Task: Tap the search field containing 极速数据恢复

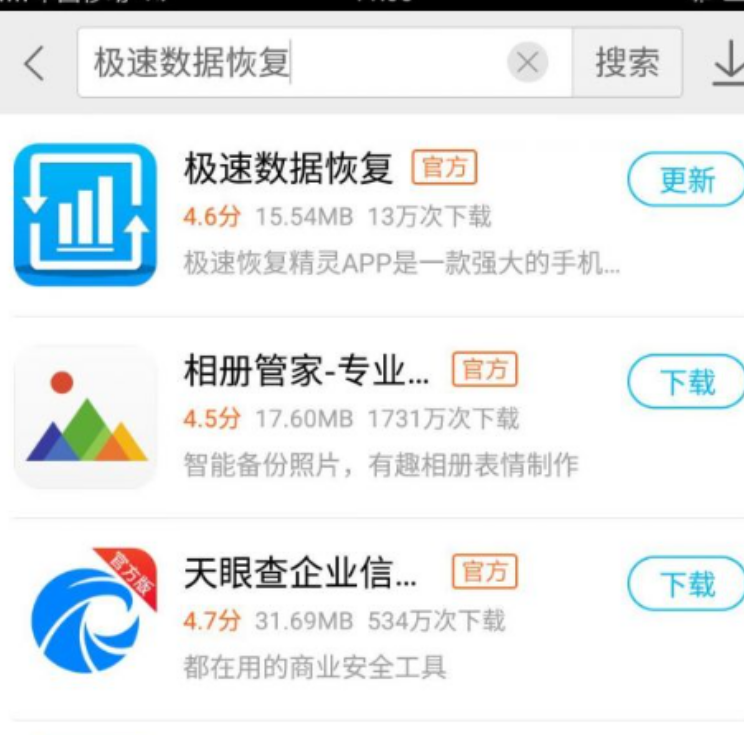Action: [290, 64]
